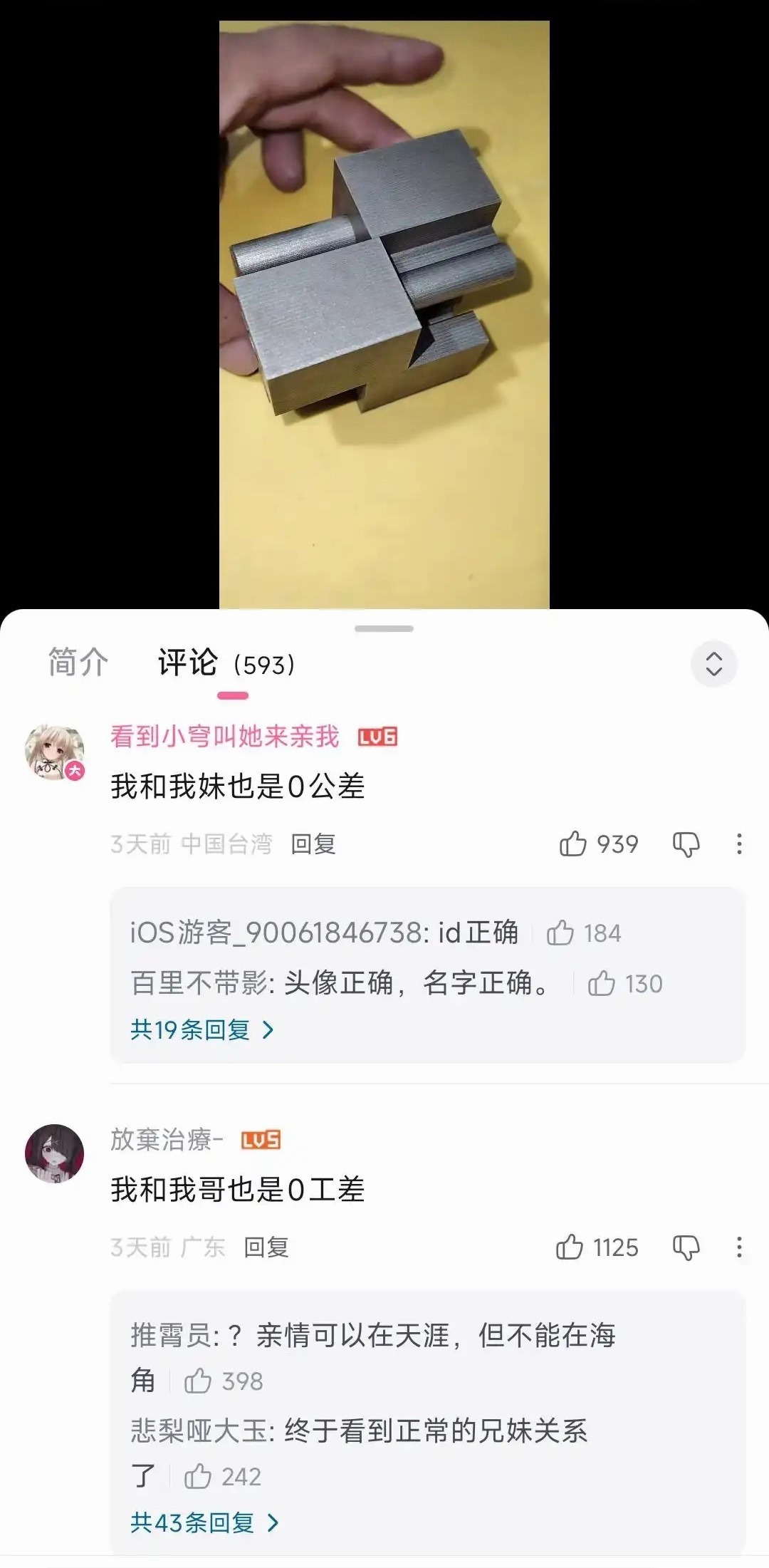
Task: Click the dislike icon on the second comment
Action: point(686,1247)
